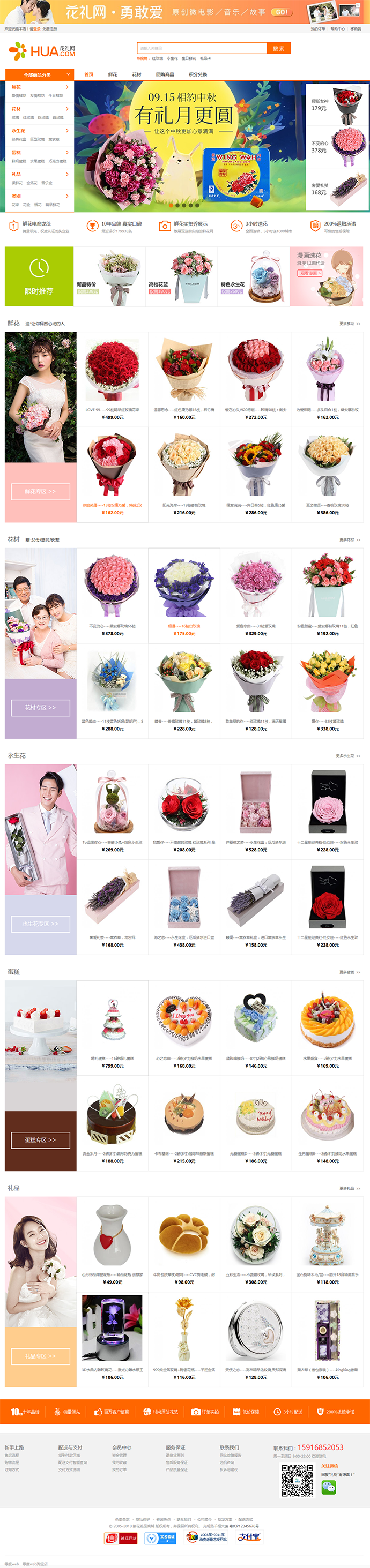Image resolution: width=370 pixels, height=1568 pixels.
Task: Tap the orange 搜索 search button
Action: pyautogui.click(x=278, y=48)
